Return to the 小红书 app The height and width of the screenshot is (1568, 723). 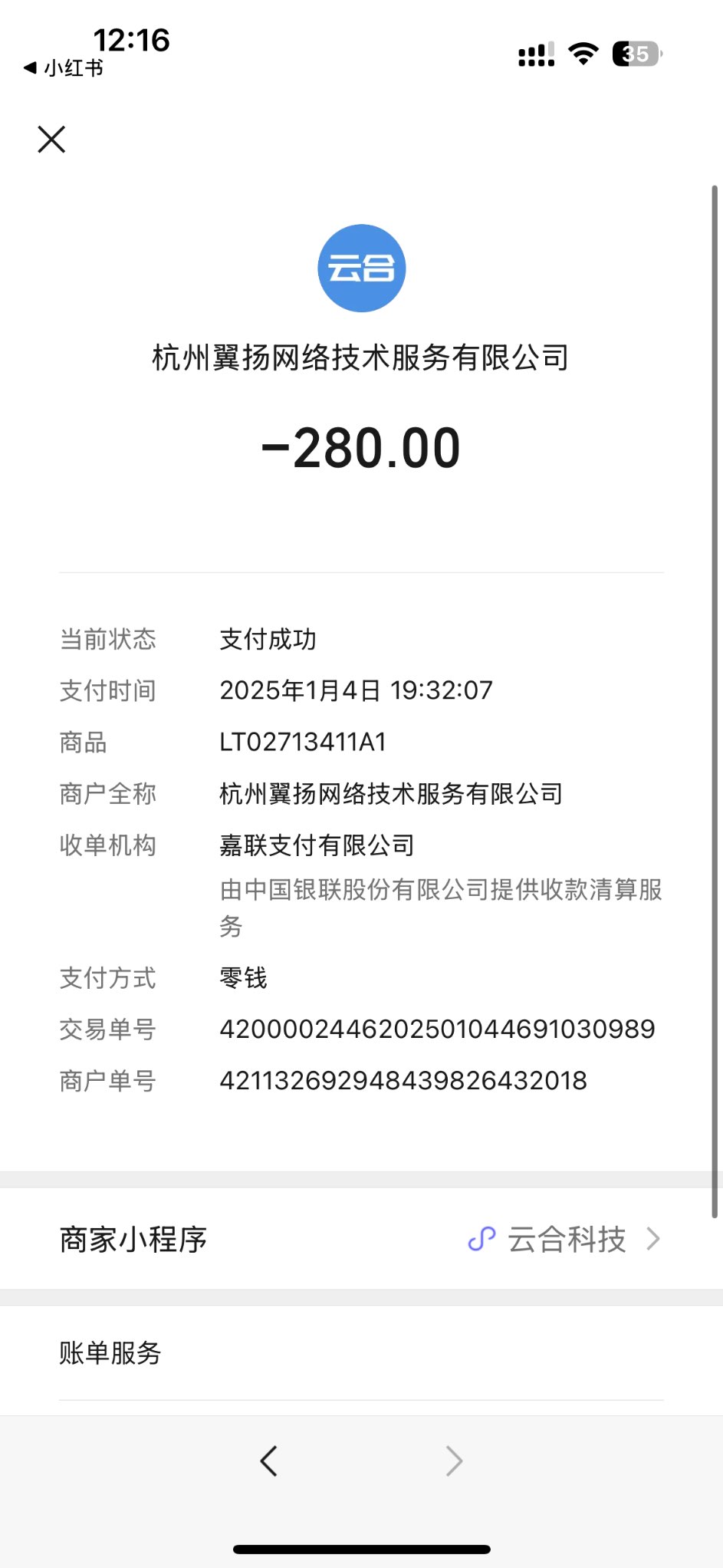click(64, 68)
